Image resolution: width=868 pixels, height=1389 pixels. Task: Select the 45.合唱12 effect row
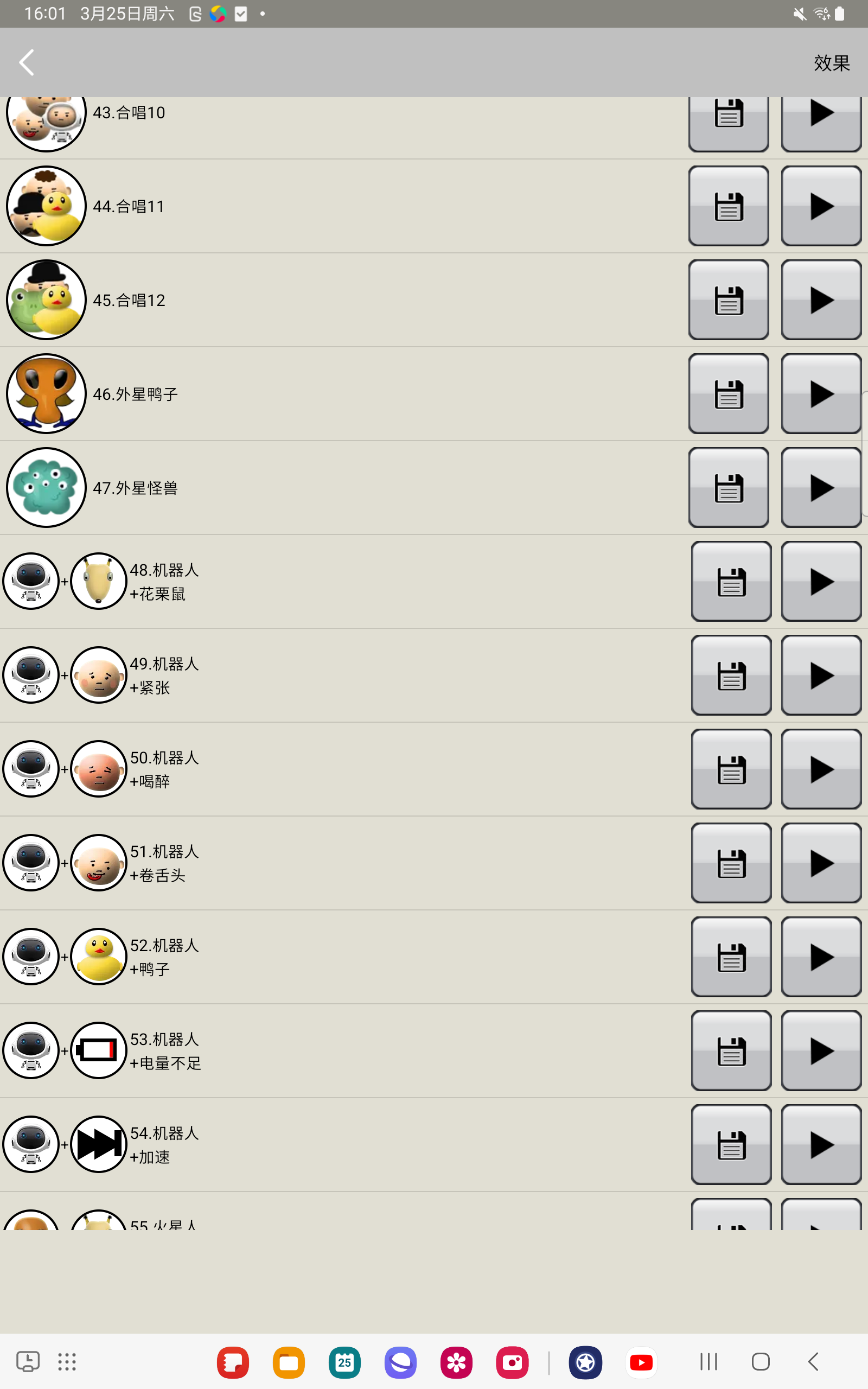click(x=434, y=300)
